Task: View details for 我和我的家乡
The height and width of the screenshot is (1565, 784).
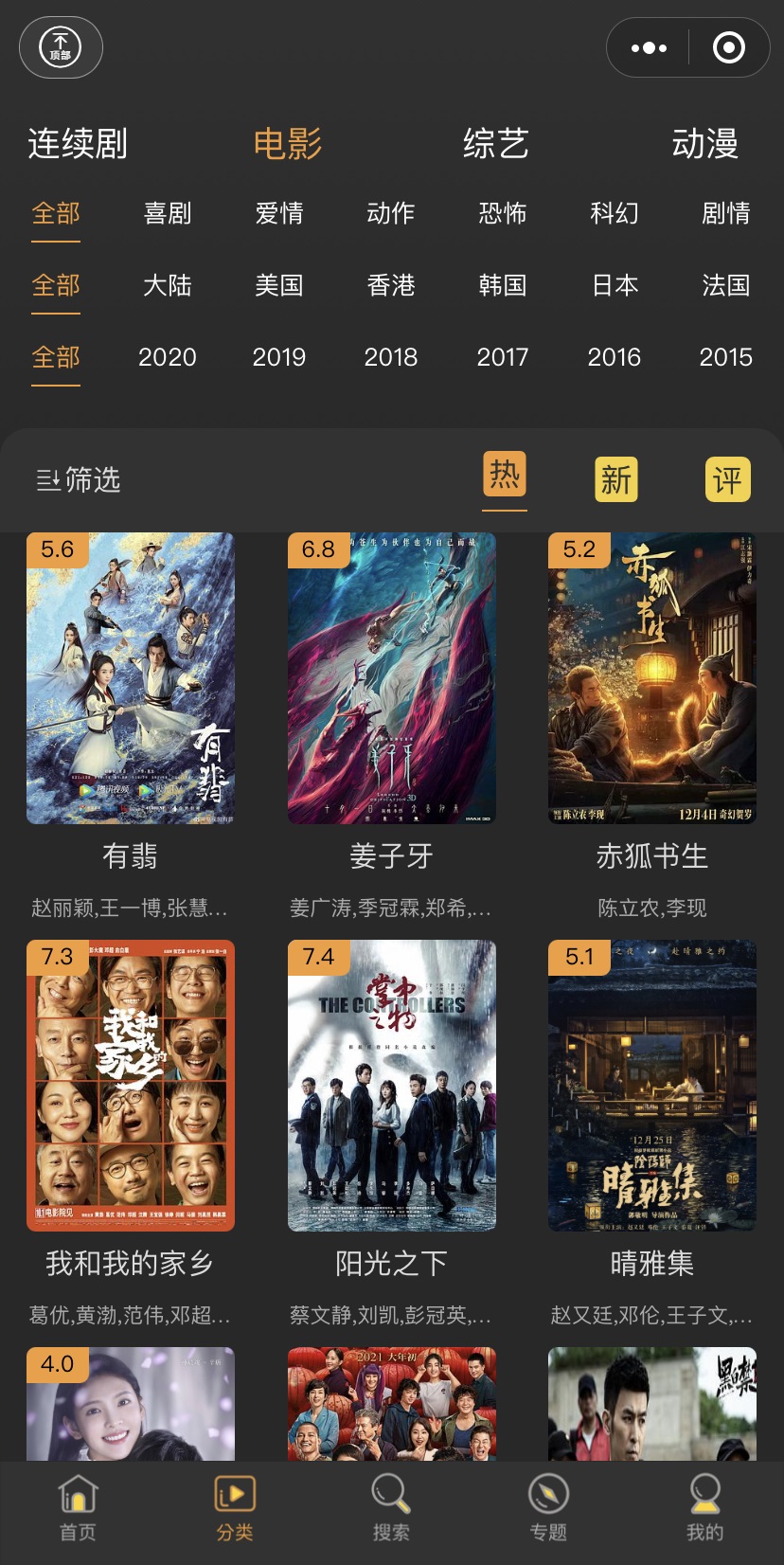Action: 131,1086
